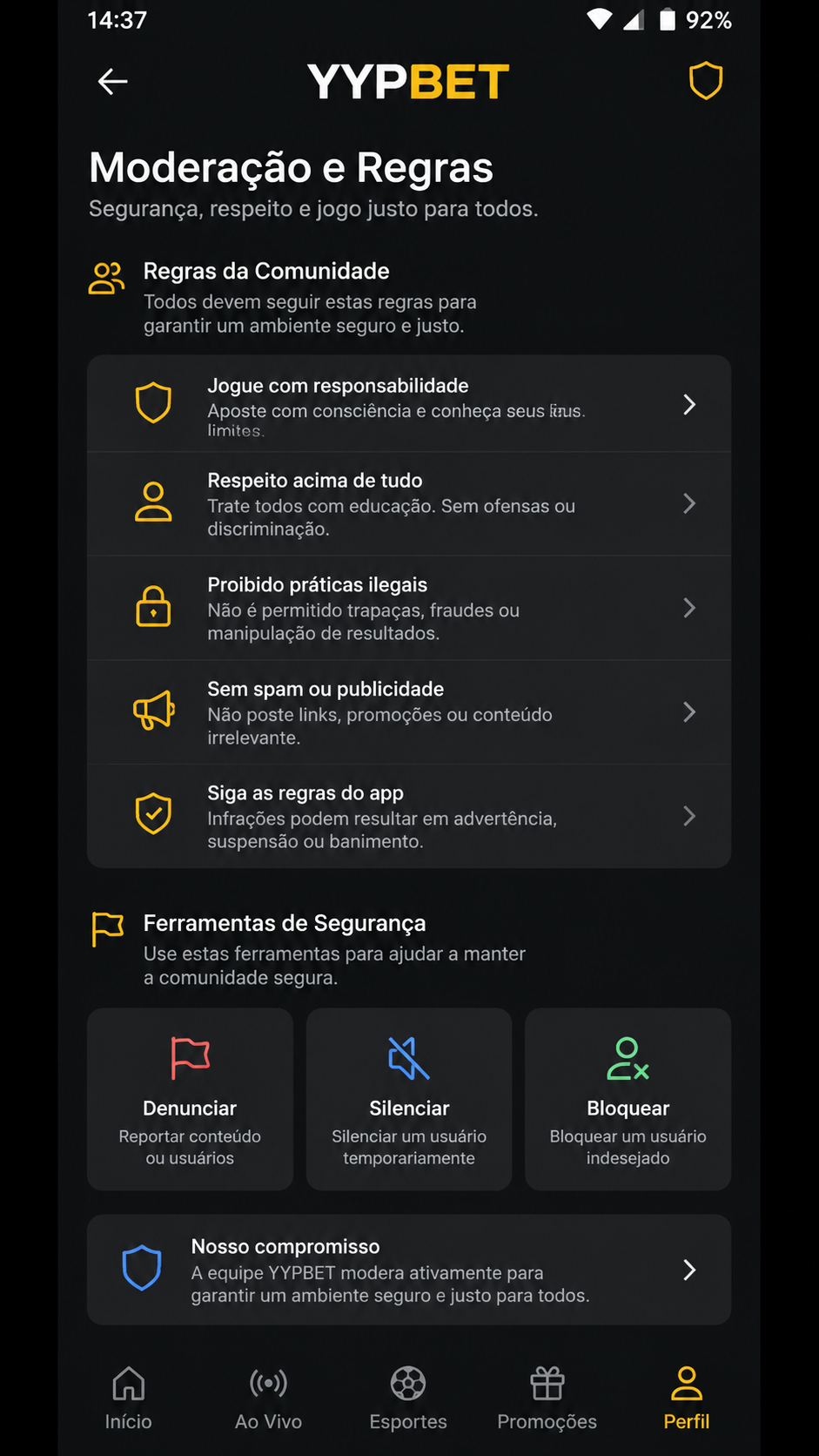The width and height of the screenshot is (819, 1456).
Task: Tap the shield icon in the header
Action: [x=706, y=81]
